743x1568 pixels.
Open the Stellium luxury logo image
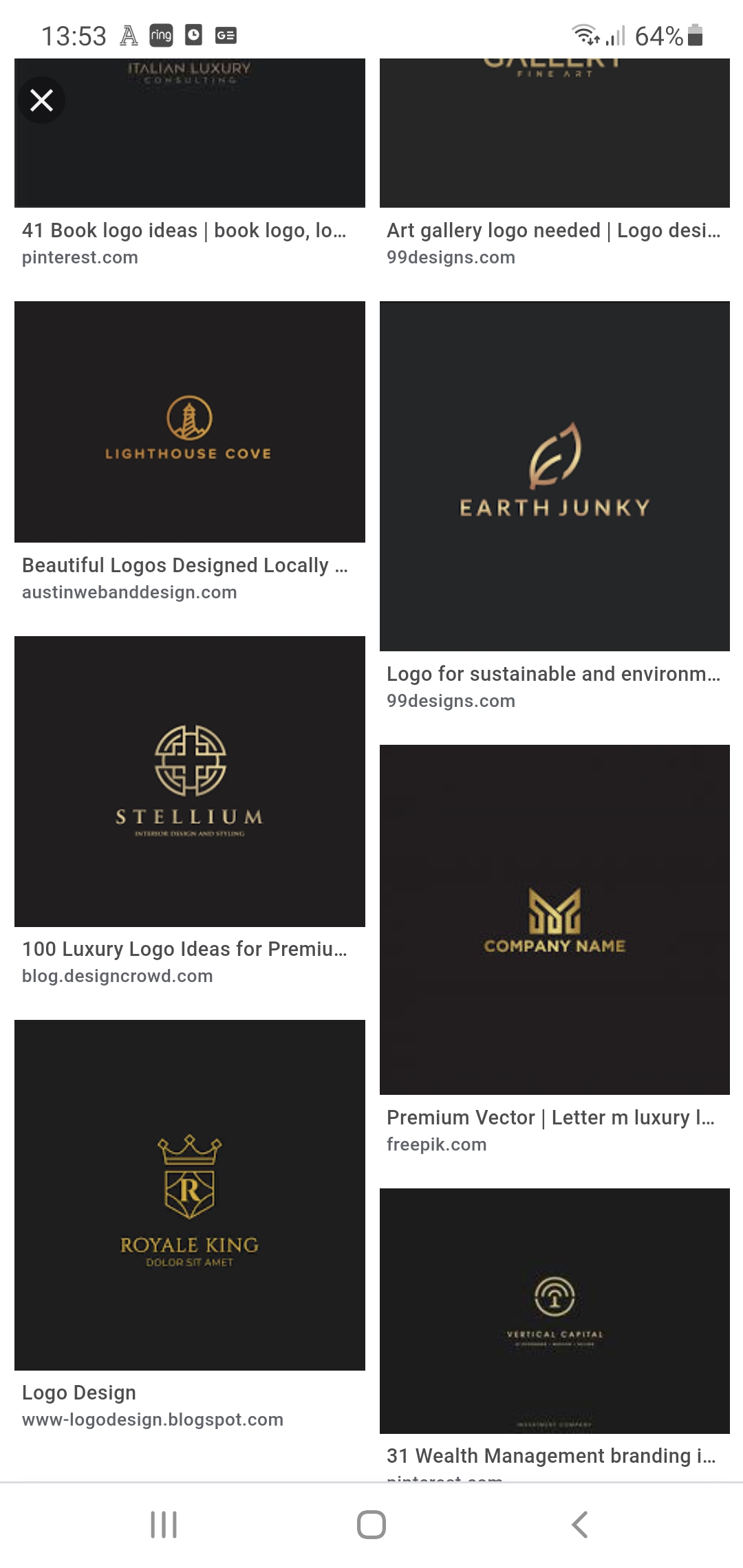pyautogui.click(x=189, y=781)
